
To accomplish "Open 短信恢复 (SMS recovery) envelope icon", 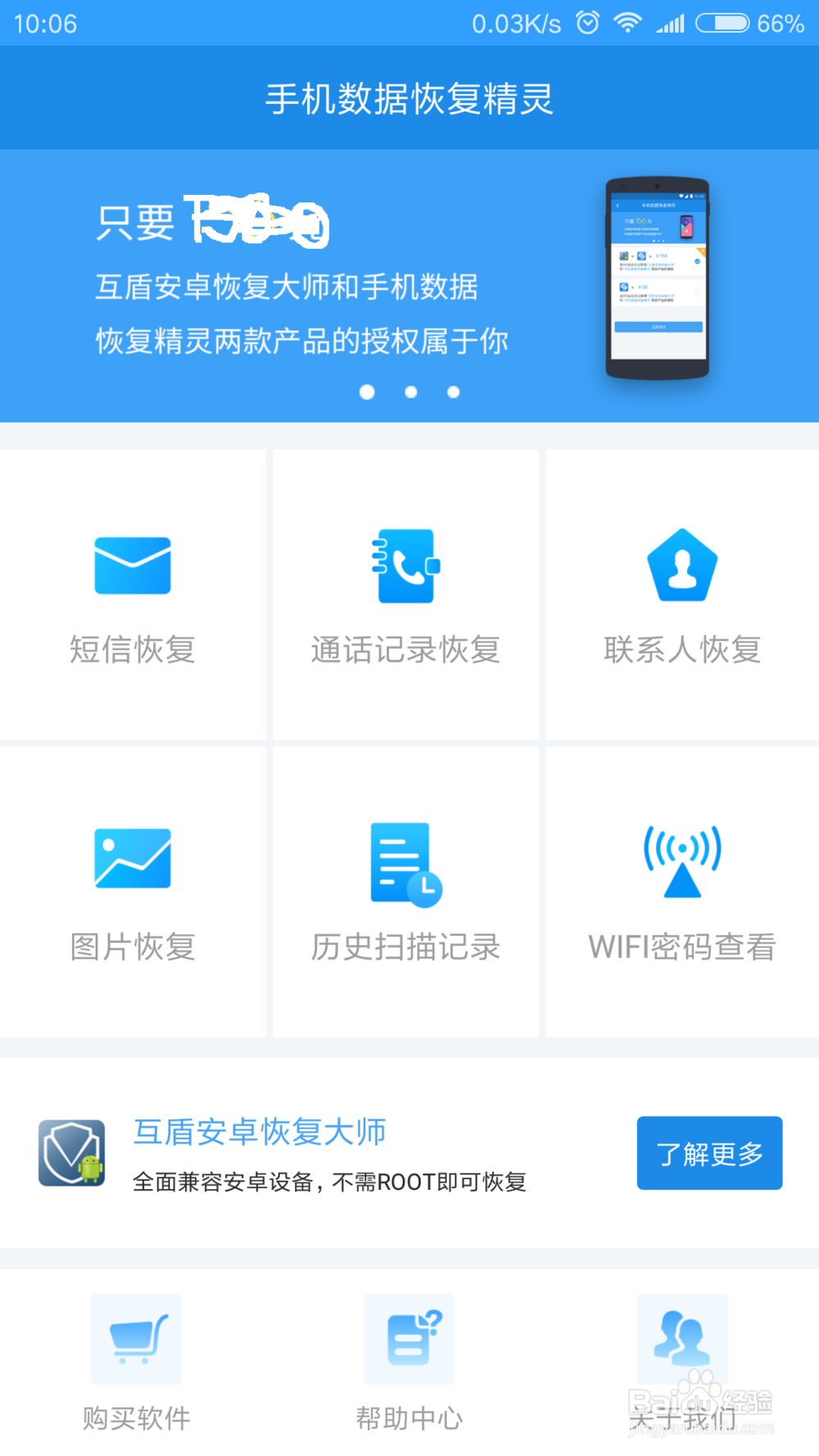I will point(132,565).
